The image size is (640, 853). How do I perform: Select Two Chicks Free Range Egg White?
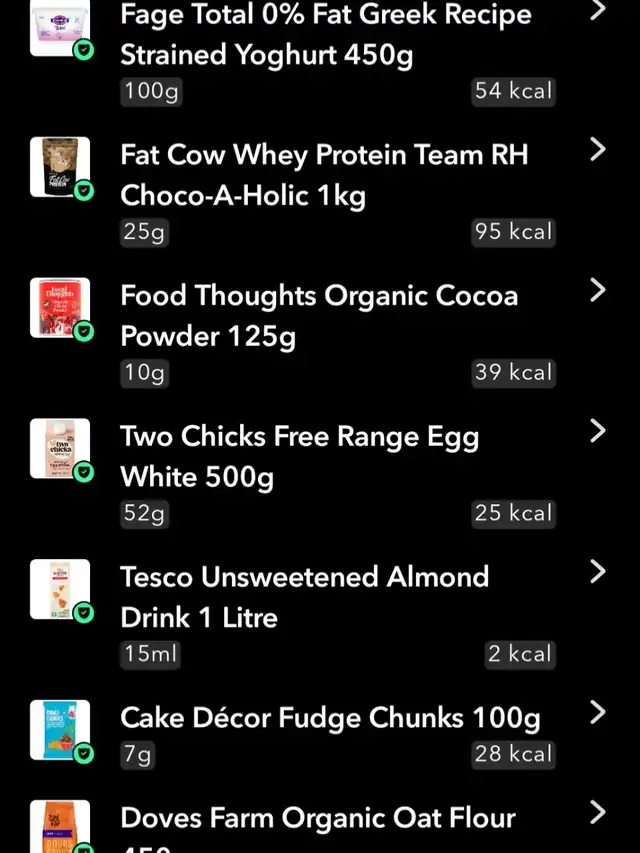click(300, 457)
